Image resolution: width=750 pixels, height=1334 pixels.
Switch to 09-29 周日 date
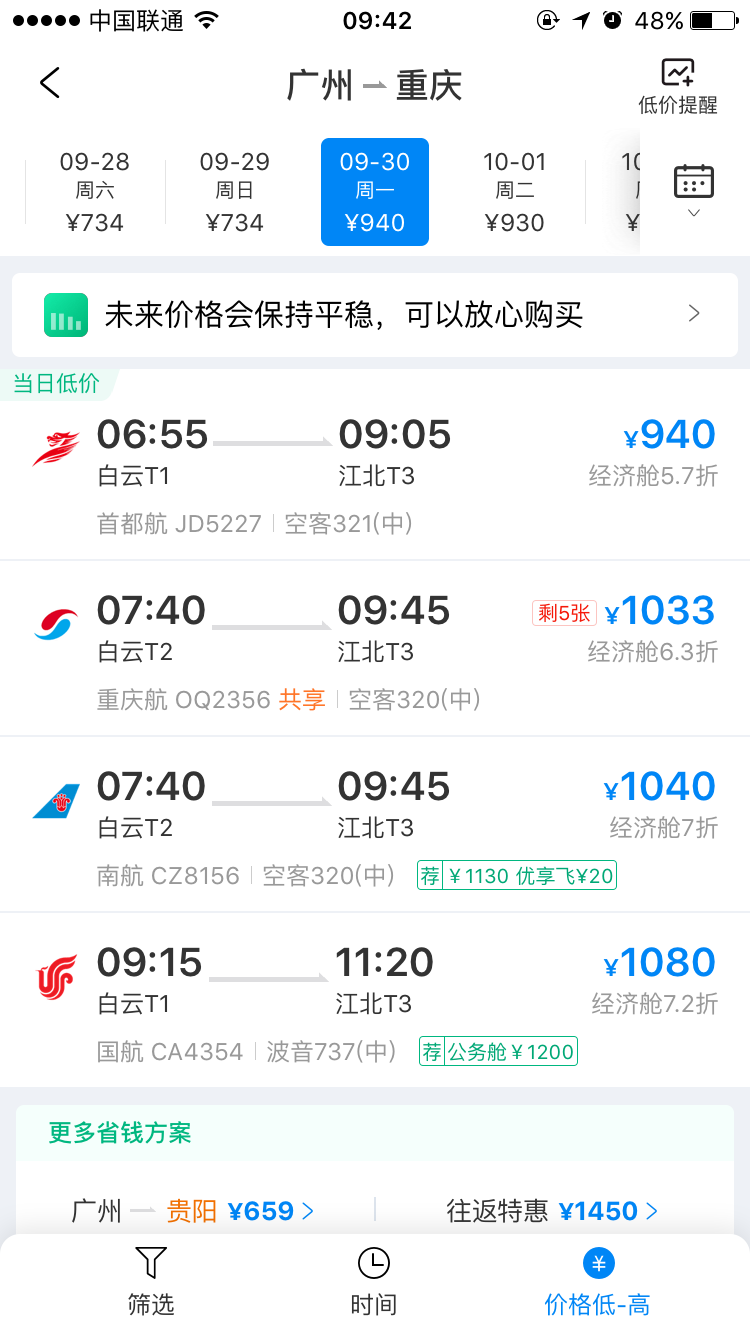click(235, 192)
